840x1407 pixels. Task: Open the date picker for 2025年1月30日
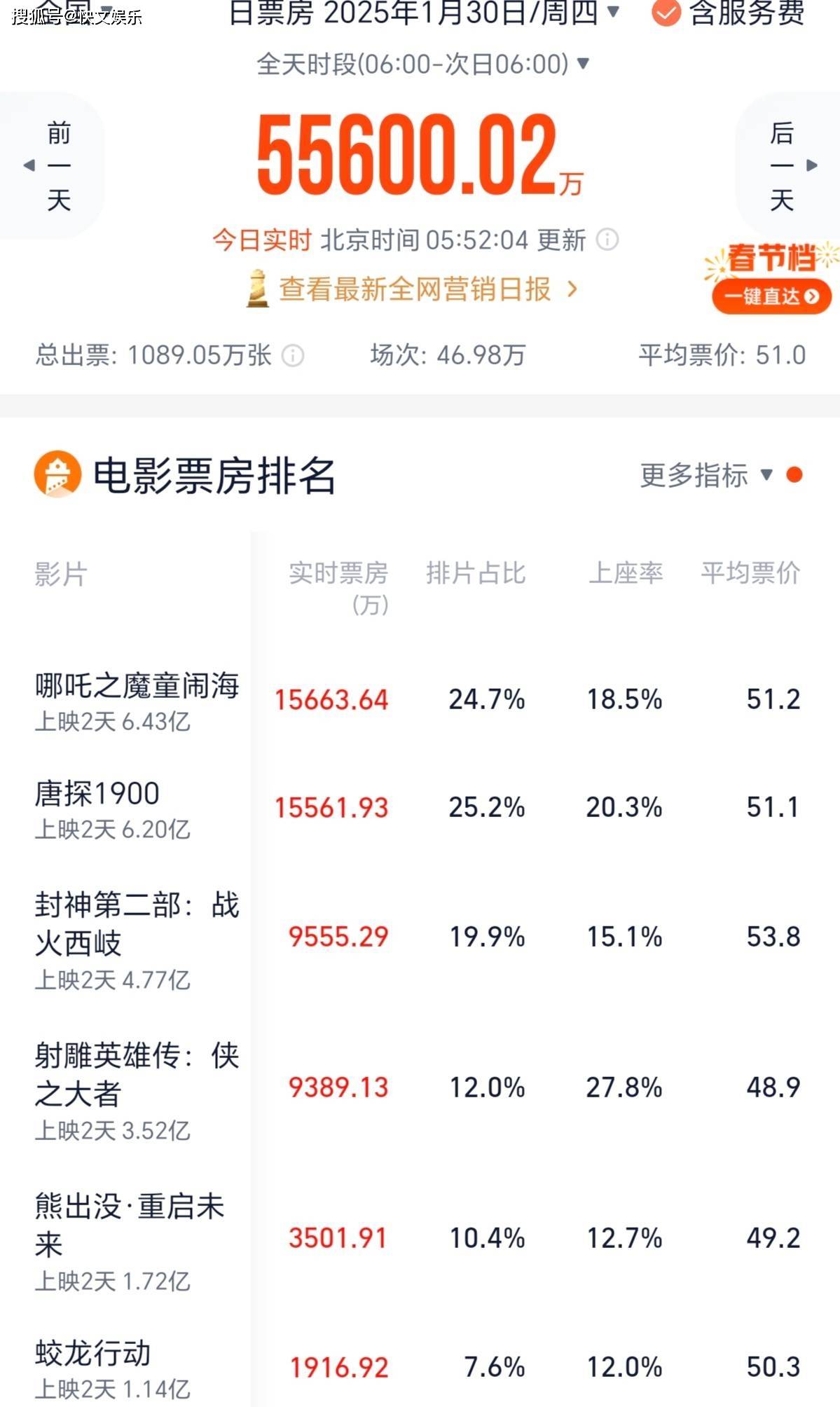(425, 13)
